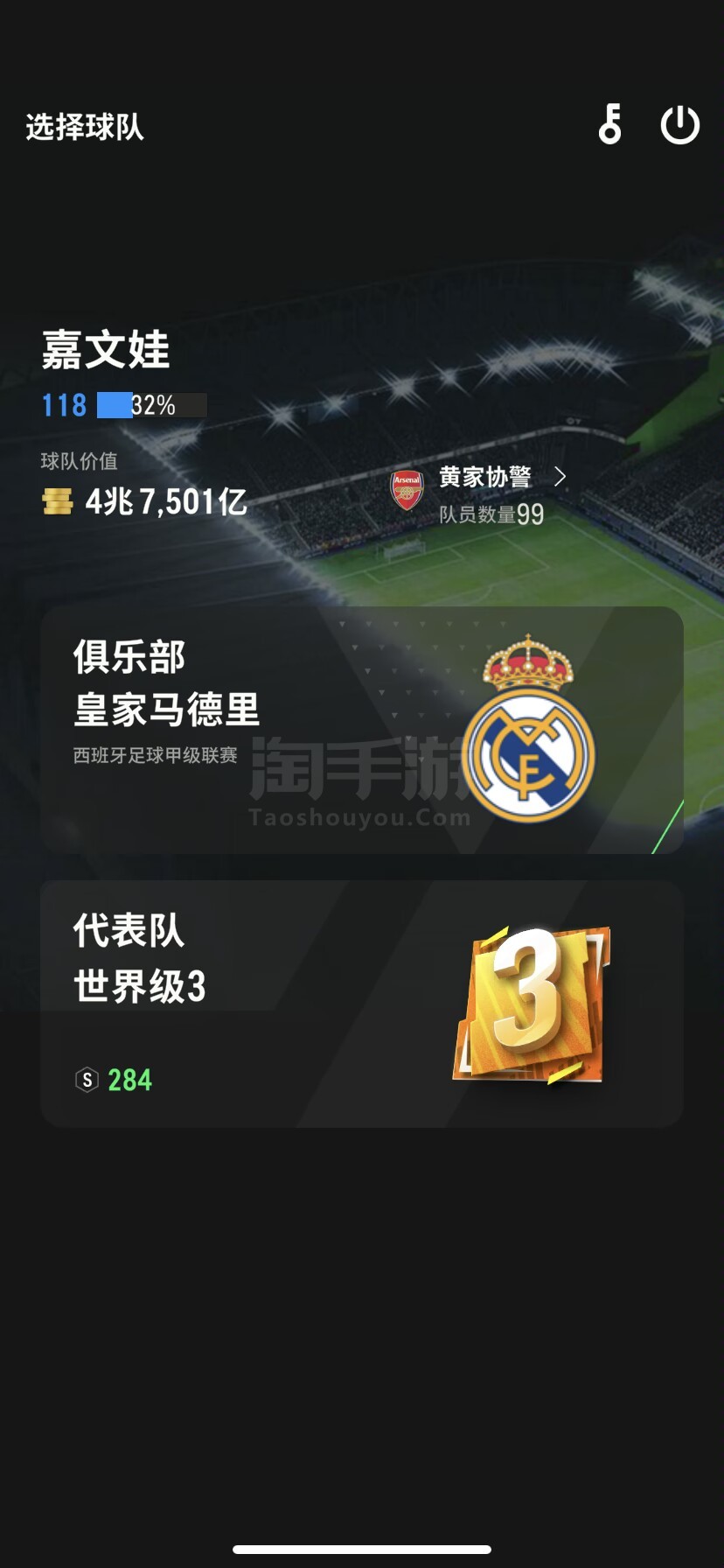Tap the power logout icon
The height and width of the screenshot is (1568, 724).
679,125
